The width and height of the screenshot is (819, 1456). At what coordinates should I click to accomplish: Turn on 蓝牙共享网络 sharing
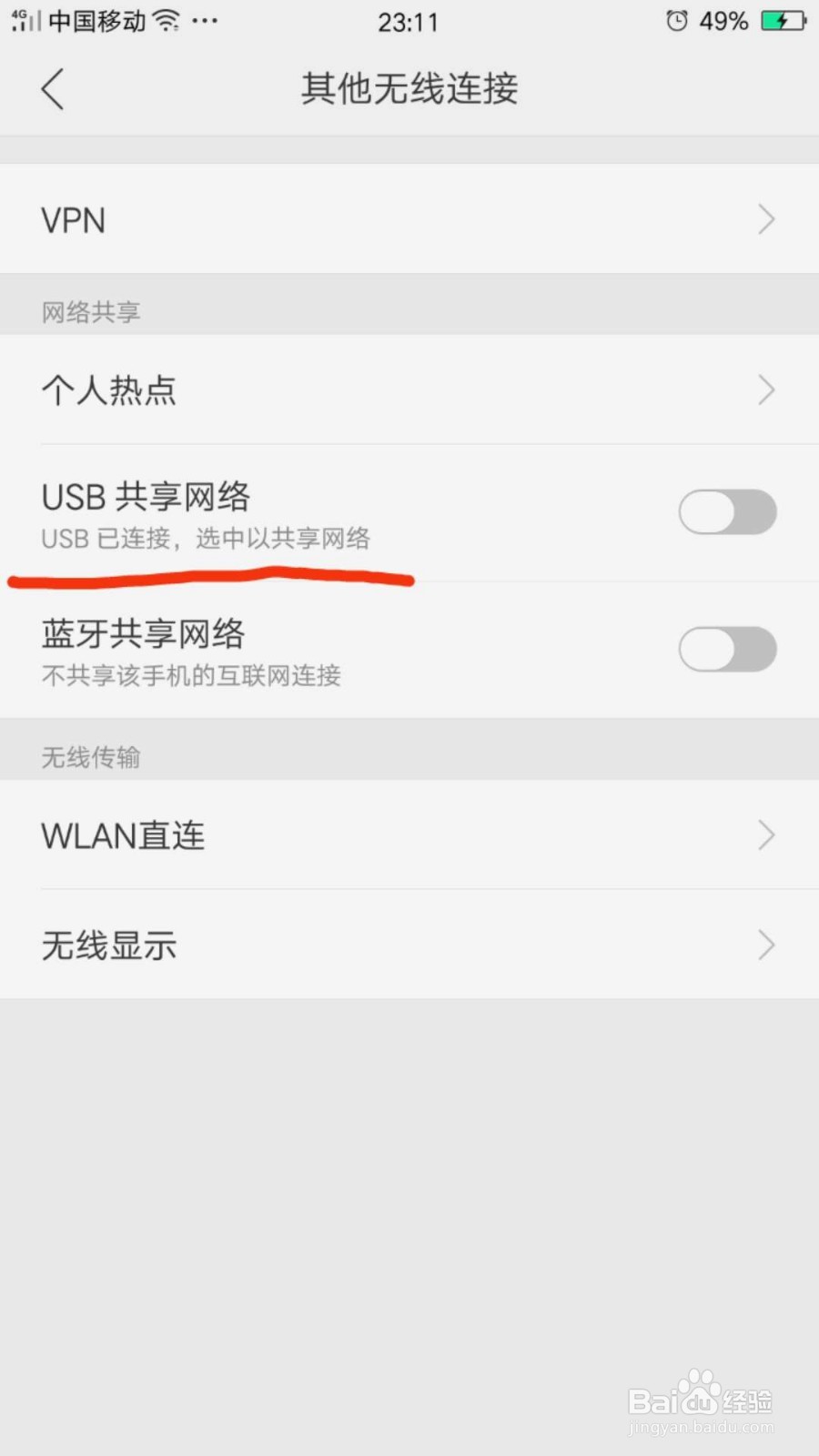click(726, 648)
